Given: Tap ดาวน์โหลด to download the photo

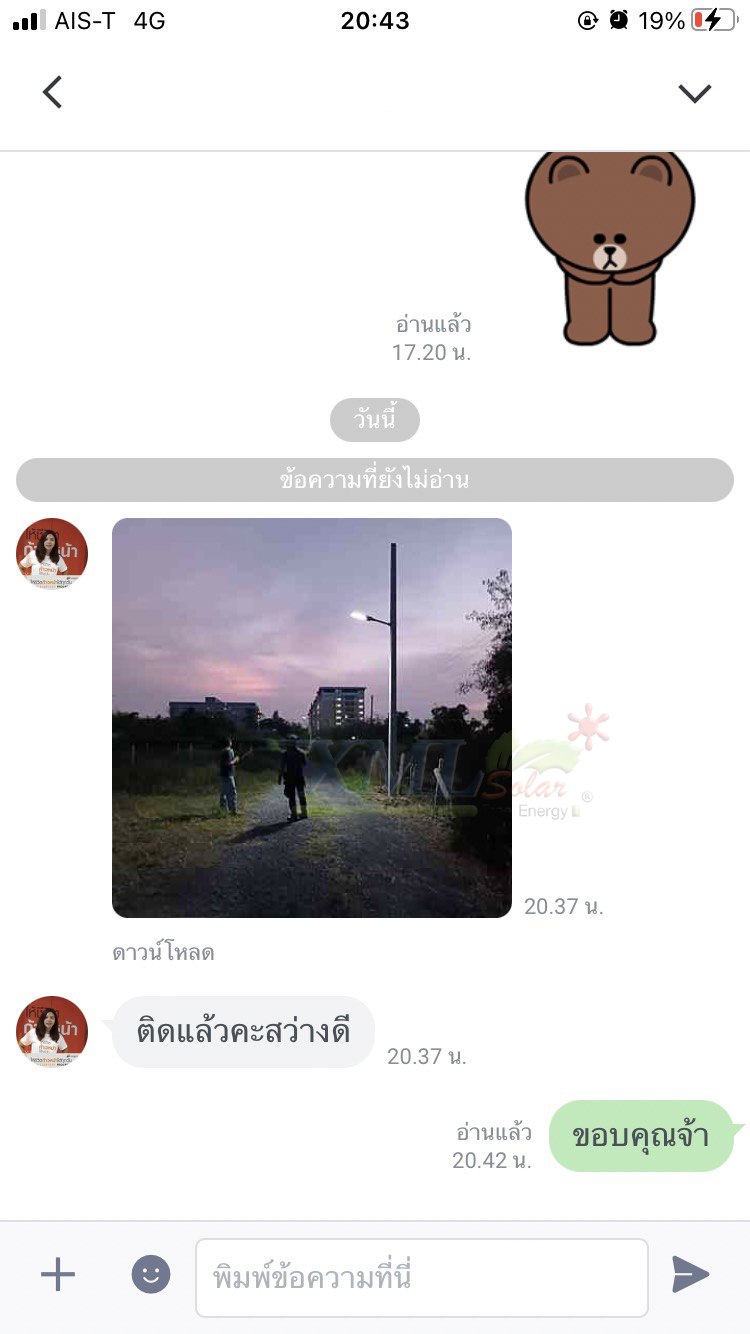Looking at the screenshot, I should click(163, 953).
